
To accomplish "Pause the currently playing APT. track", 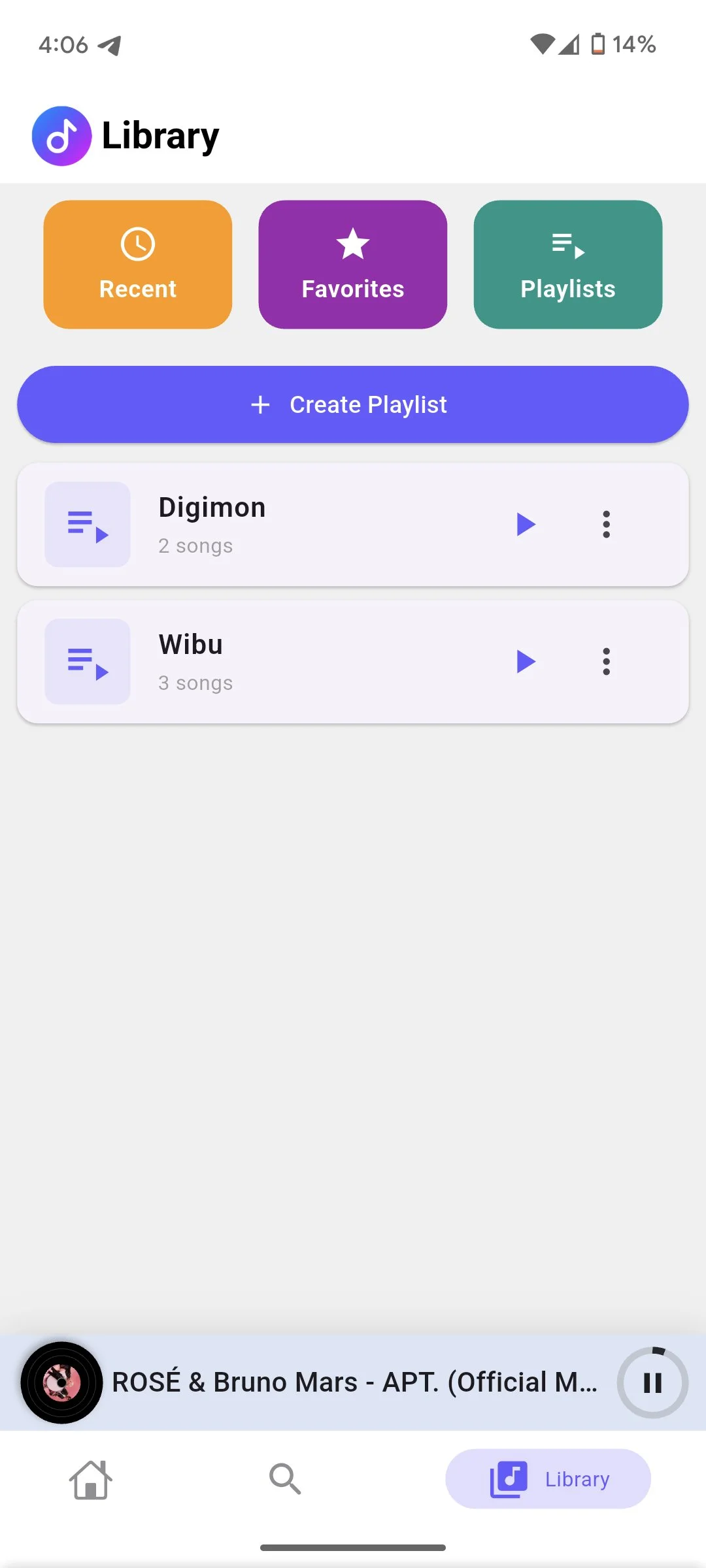I will click(652, 1382).
